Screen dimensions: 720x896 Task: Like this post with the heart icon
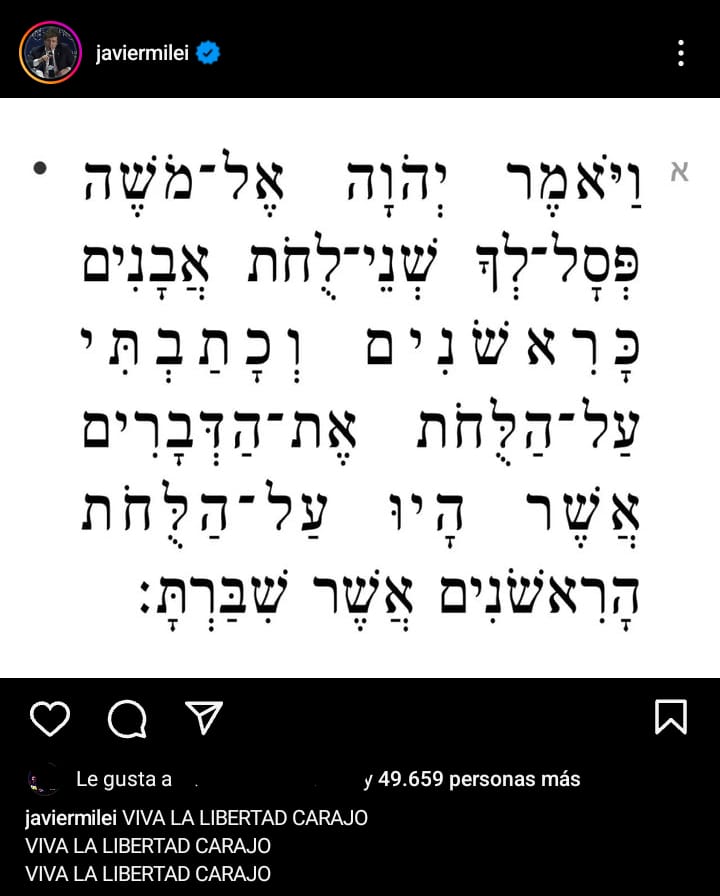click(x=49, y=718)
